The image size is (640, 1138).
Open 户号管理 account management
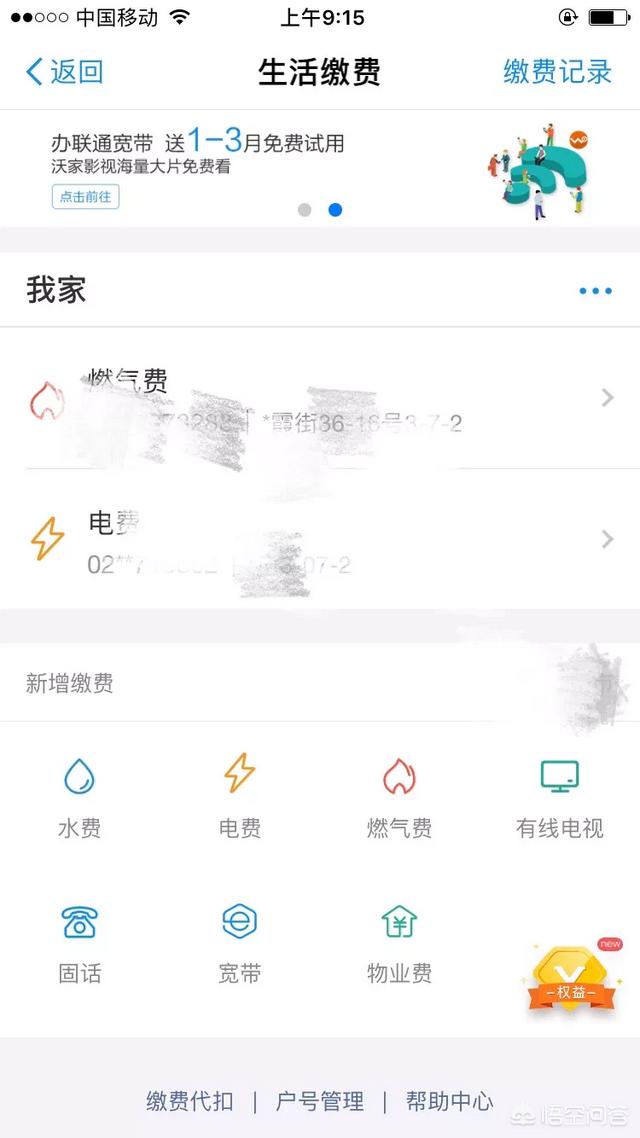coord(320,1102)
